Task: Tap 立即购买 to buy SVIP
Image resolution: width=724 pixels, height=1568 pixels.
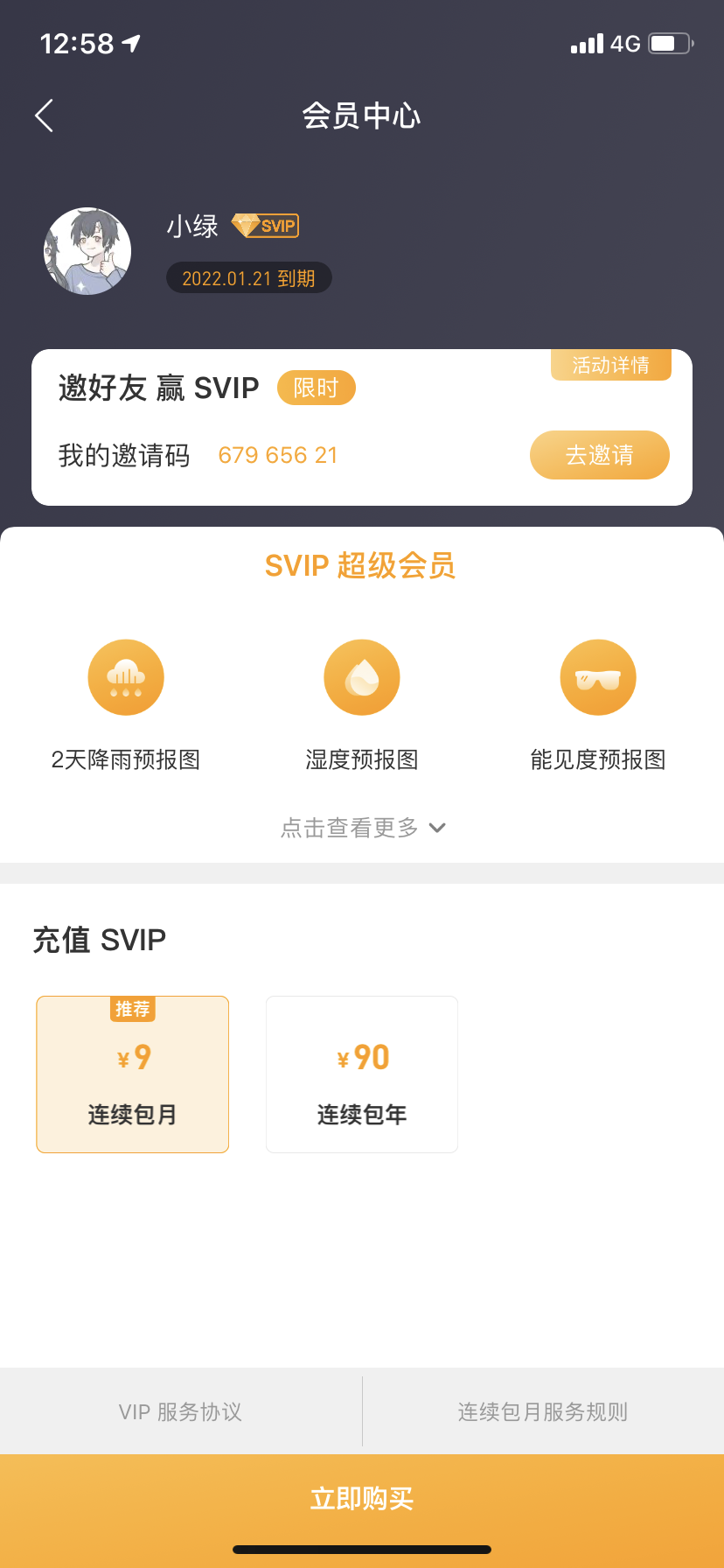Action: [362, 1498]
